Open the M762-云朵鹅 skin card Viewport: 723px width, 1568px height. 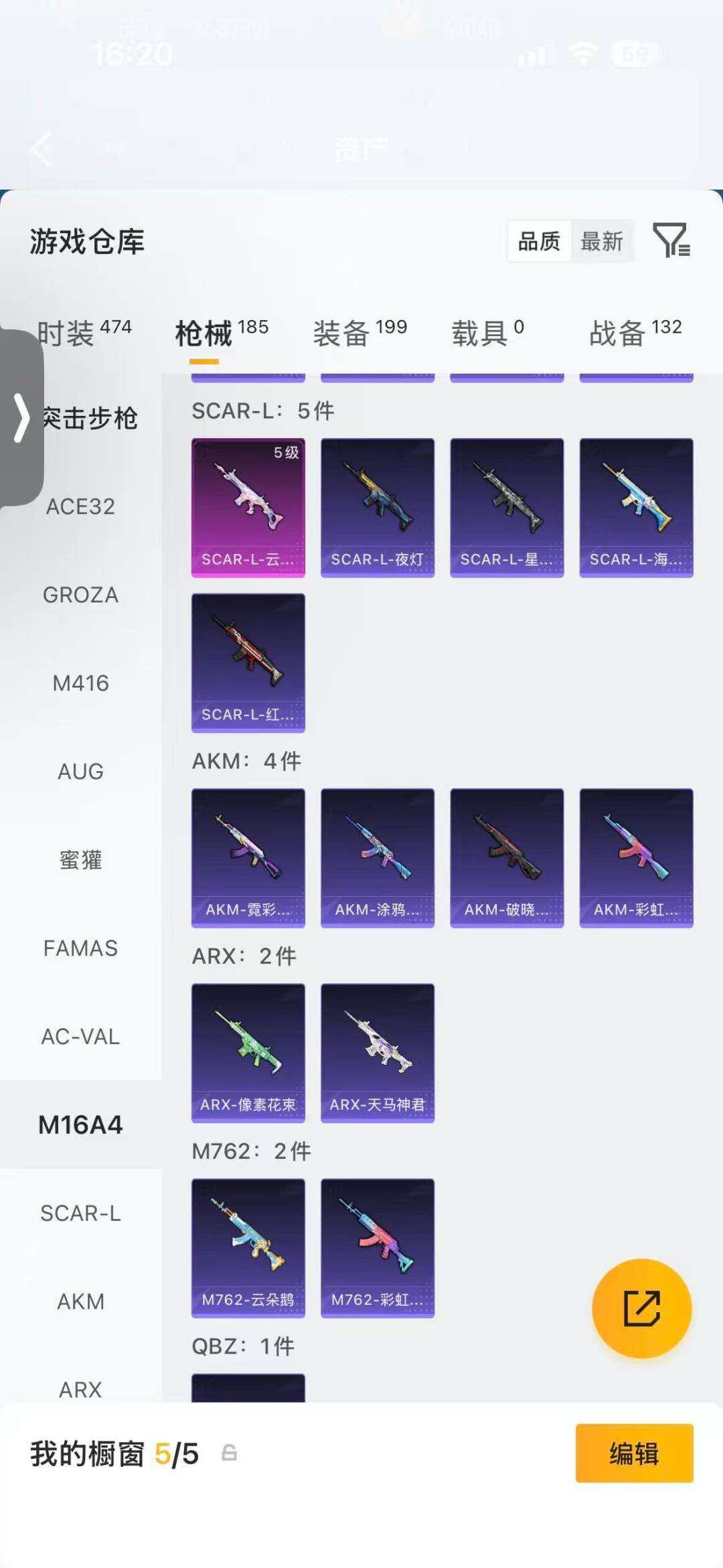[x=248, y=1248]
